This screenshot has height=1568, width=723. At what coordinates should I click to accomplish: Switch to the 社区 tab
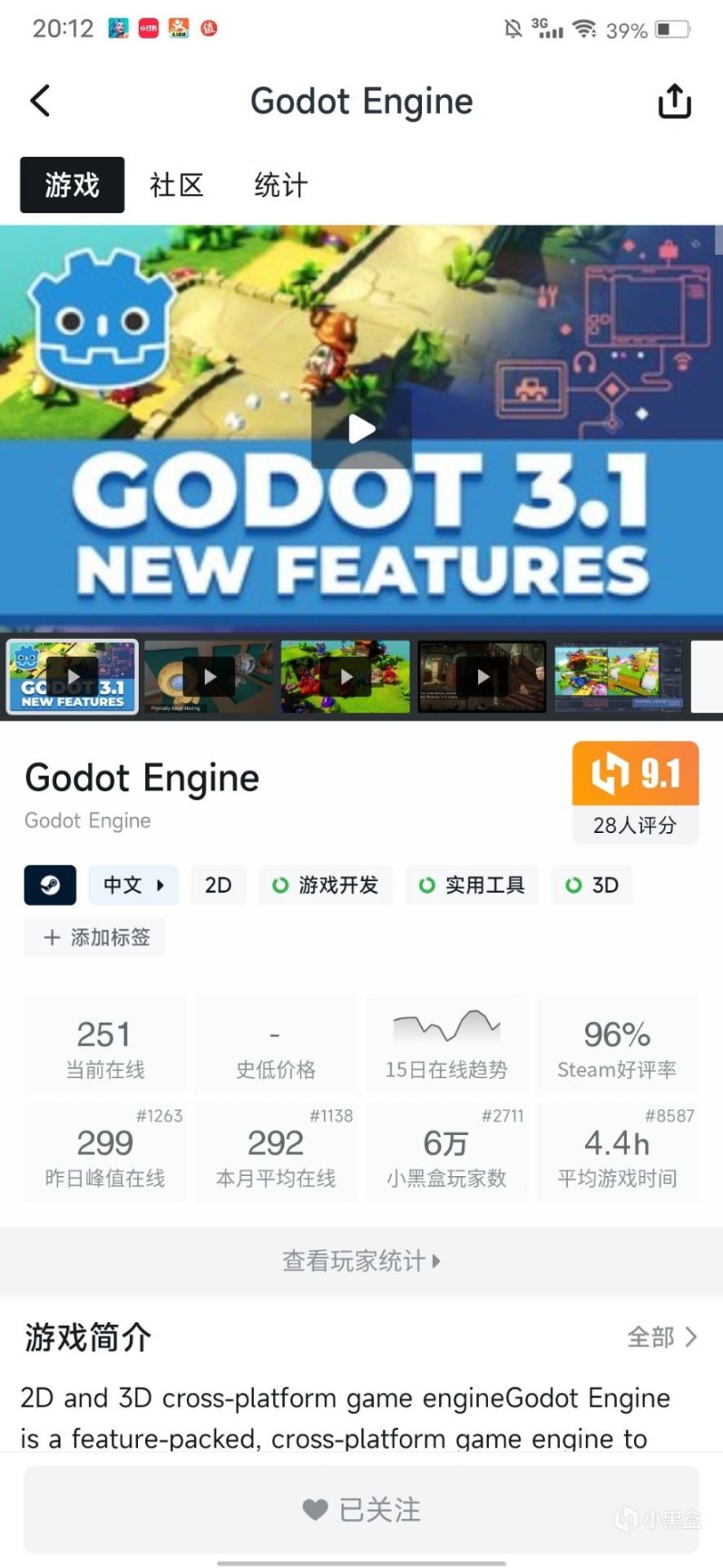(176, 185)
